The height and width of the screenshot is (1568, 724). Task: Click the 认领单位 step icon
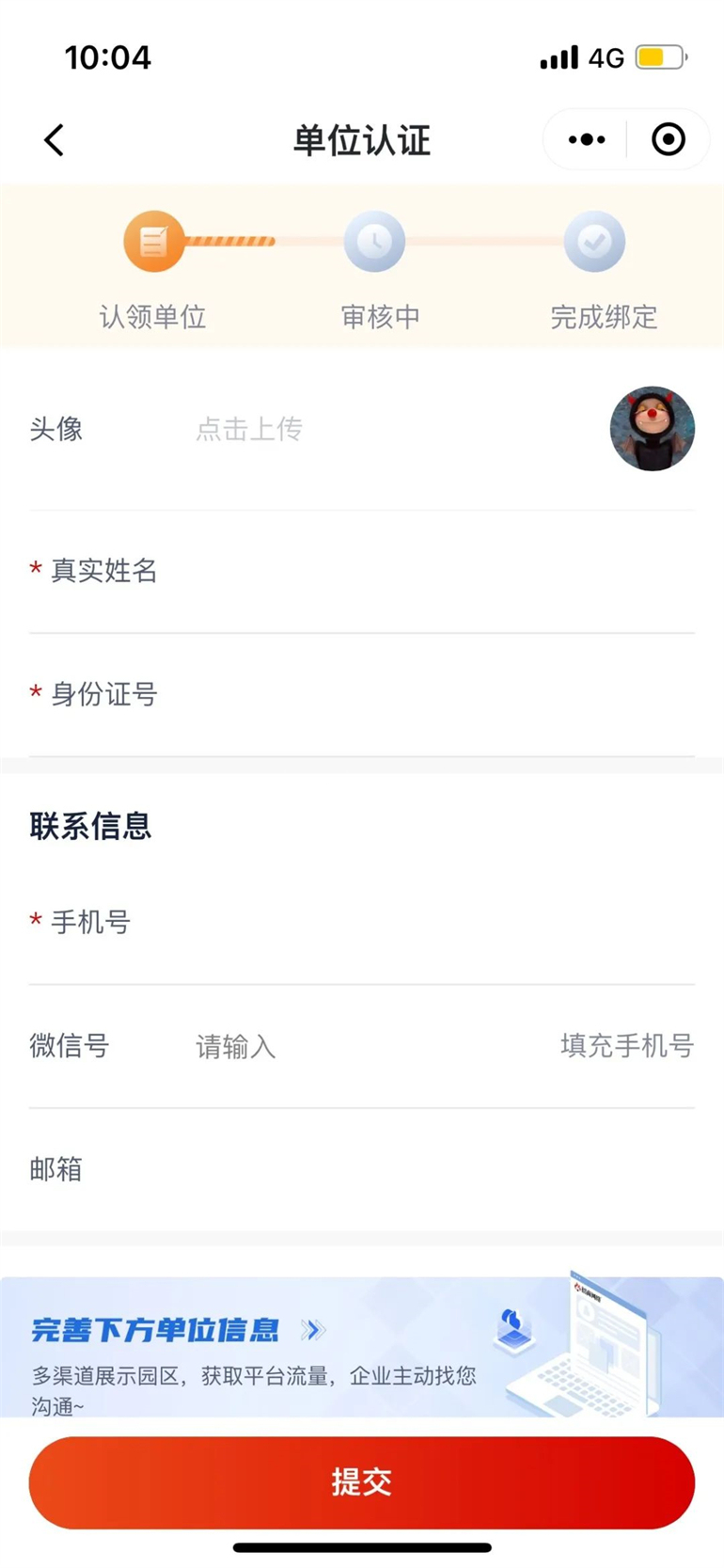[x=155, y=241]
